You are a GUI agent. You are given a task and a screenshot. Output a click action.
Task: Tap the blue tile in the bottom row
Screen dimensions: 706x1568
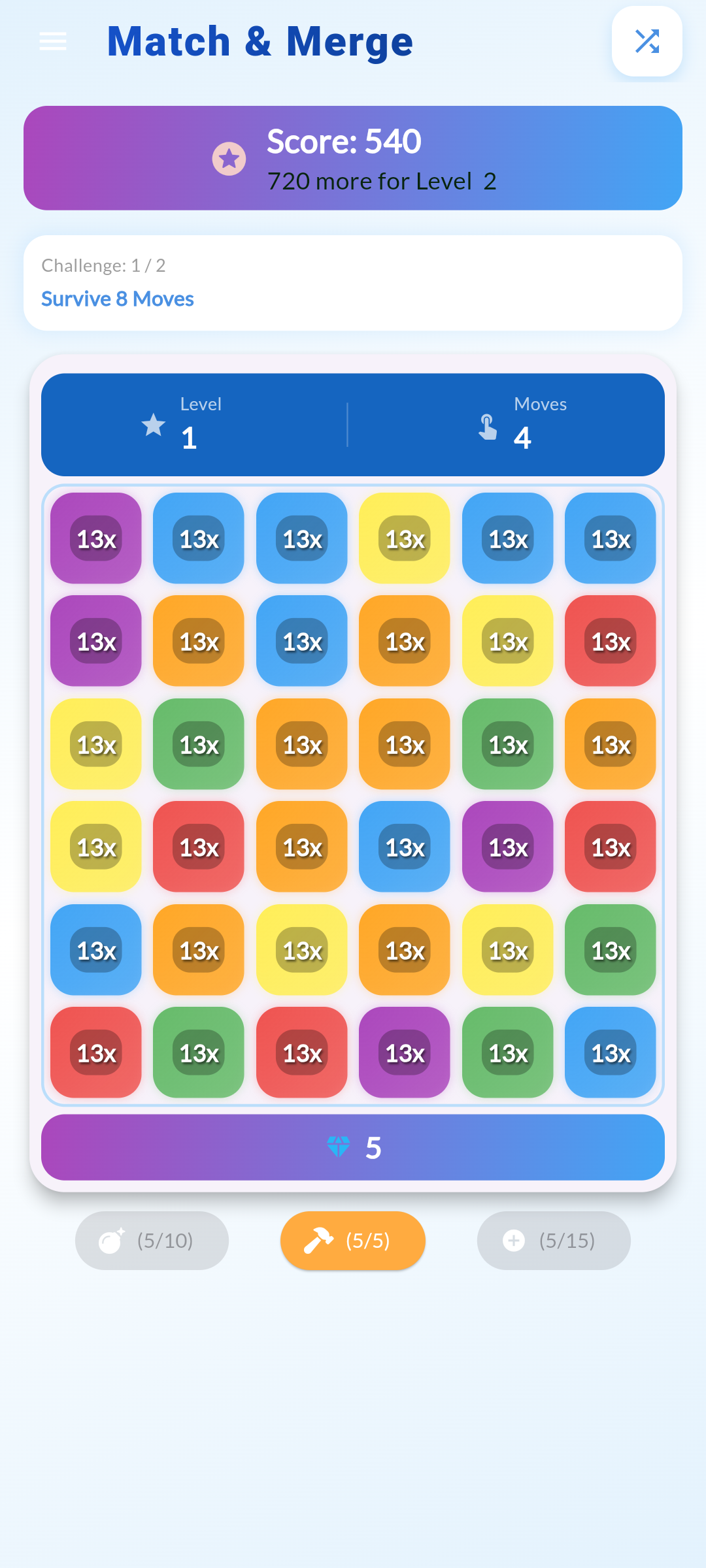611,1053
